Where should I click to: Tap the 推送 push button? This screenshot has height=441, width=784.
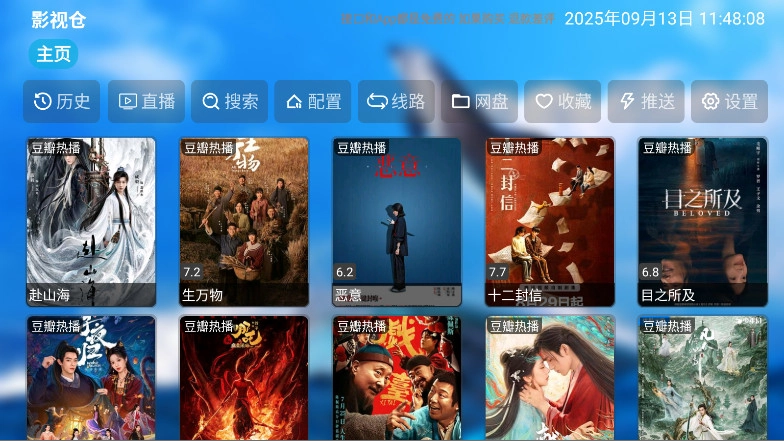click(x=646, y=102)
